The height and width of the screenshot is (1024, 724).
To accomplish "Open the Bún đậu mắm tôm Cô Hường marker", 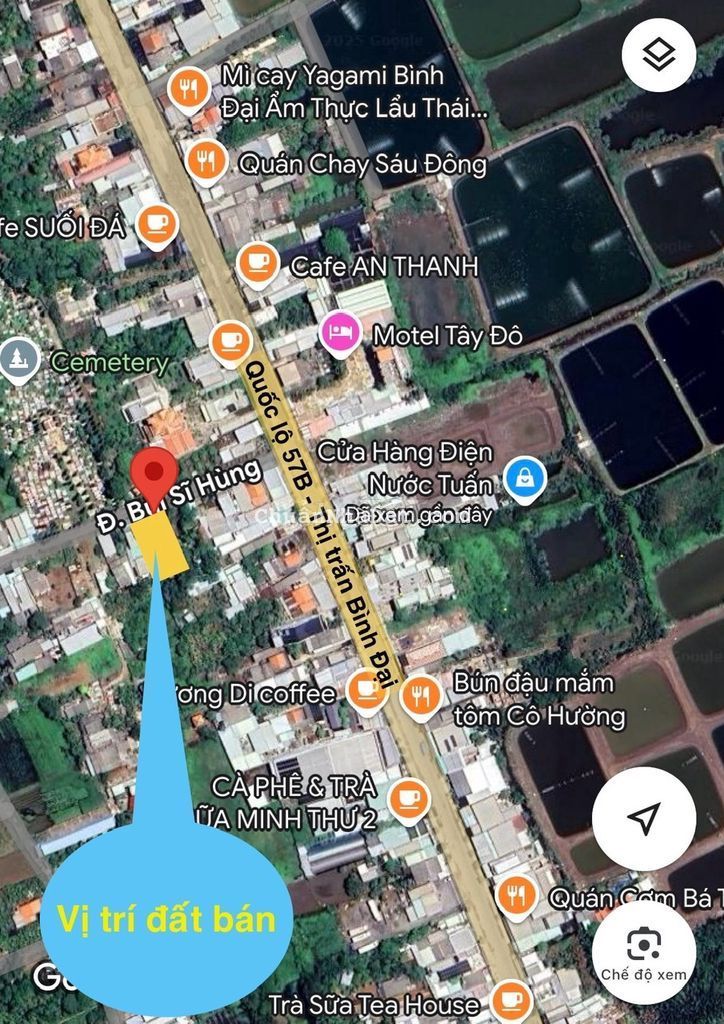I will pos(421,694).
